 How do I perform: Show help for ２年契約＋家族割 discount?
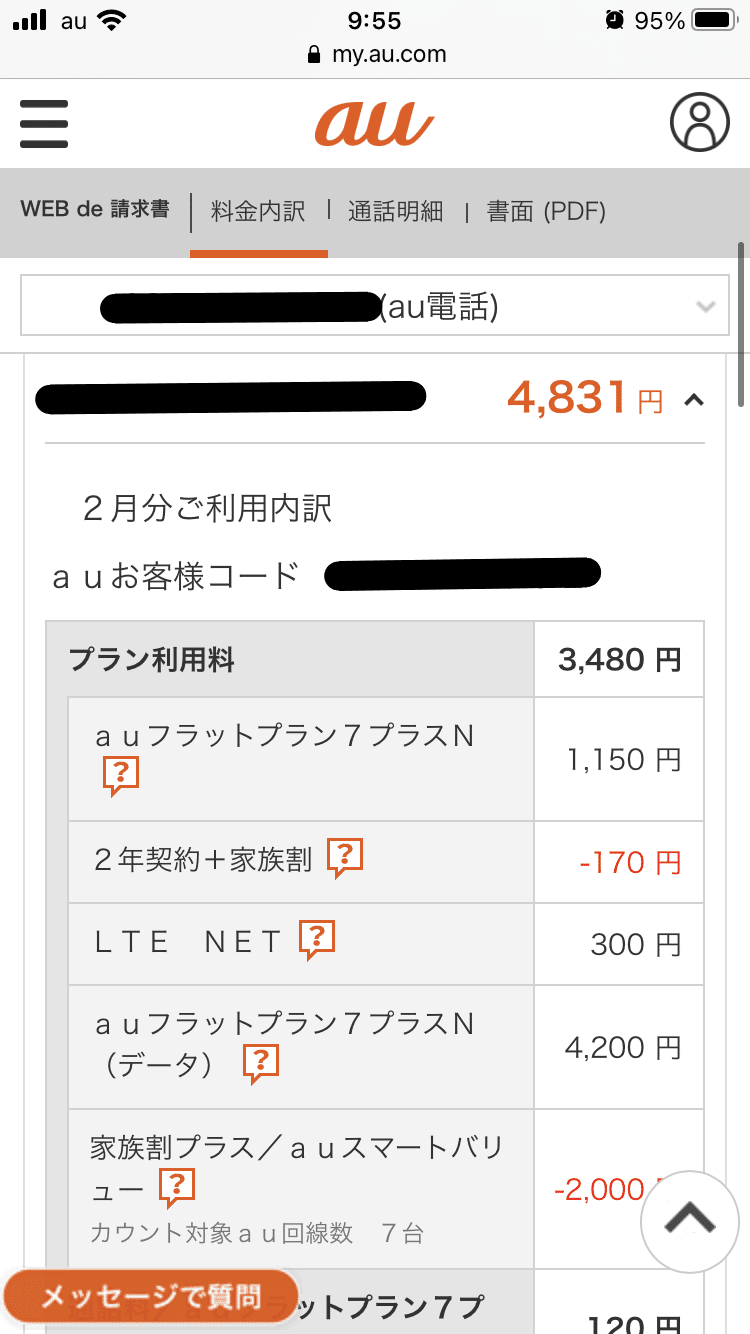pyautogui.click(x=345, y=857)
